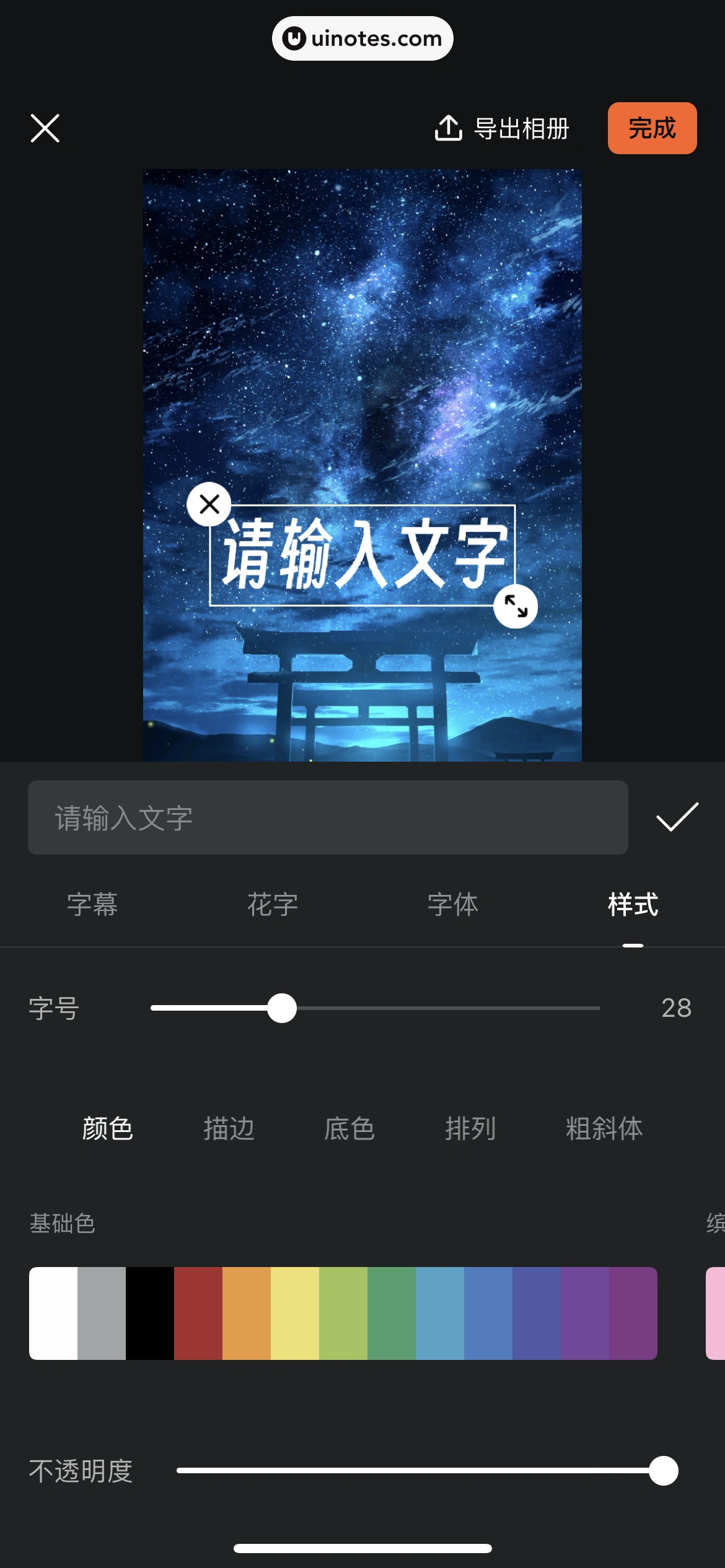Image resolution: width=725 pixels, height=1568 pixels.
Task: Select the 底色 style option
Action: (x=349, y=1128)
